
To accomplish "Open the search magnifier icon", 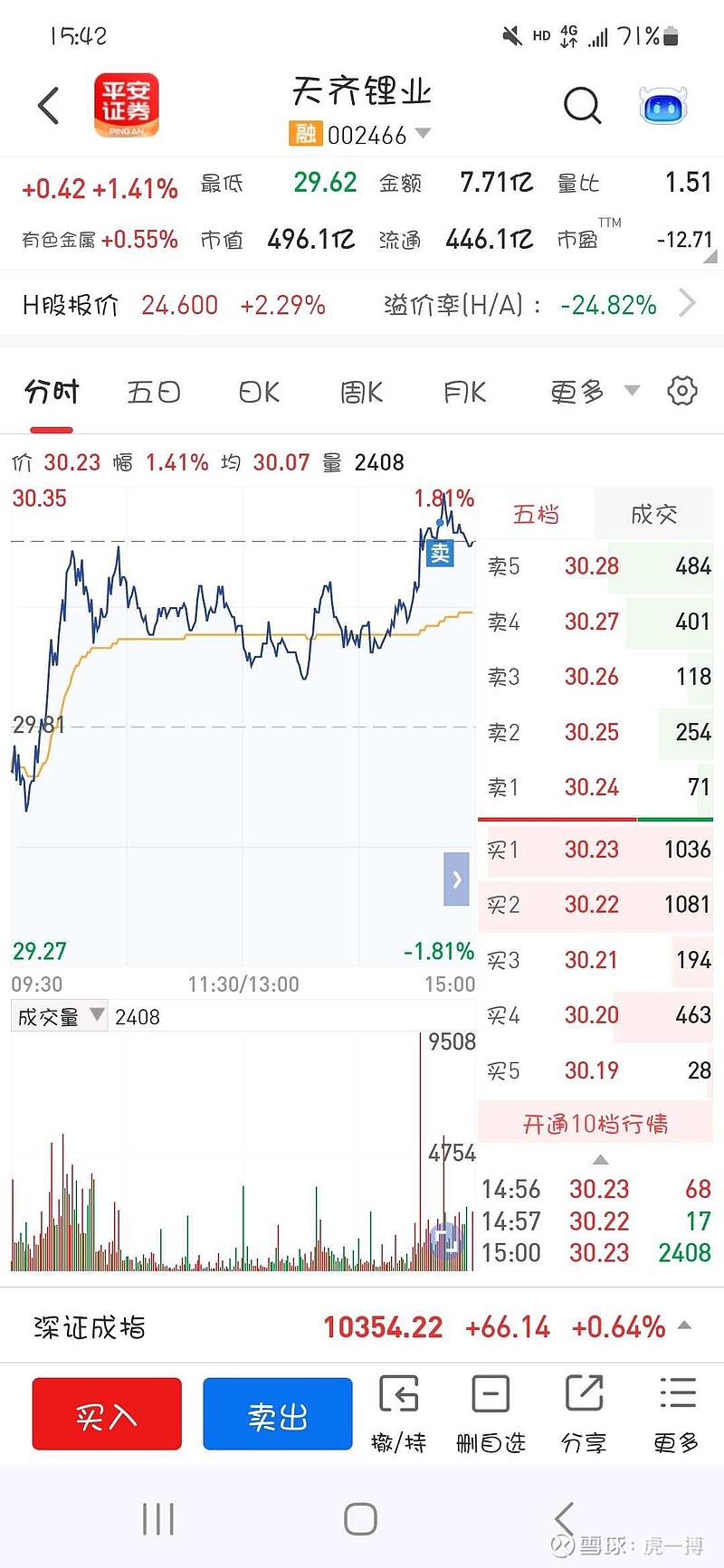I will [582, 106].
